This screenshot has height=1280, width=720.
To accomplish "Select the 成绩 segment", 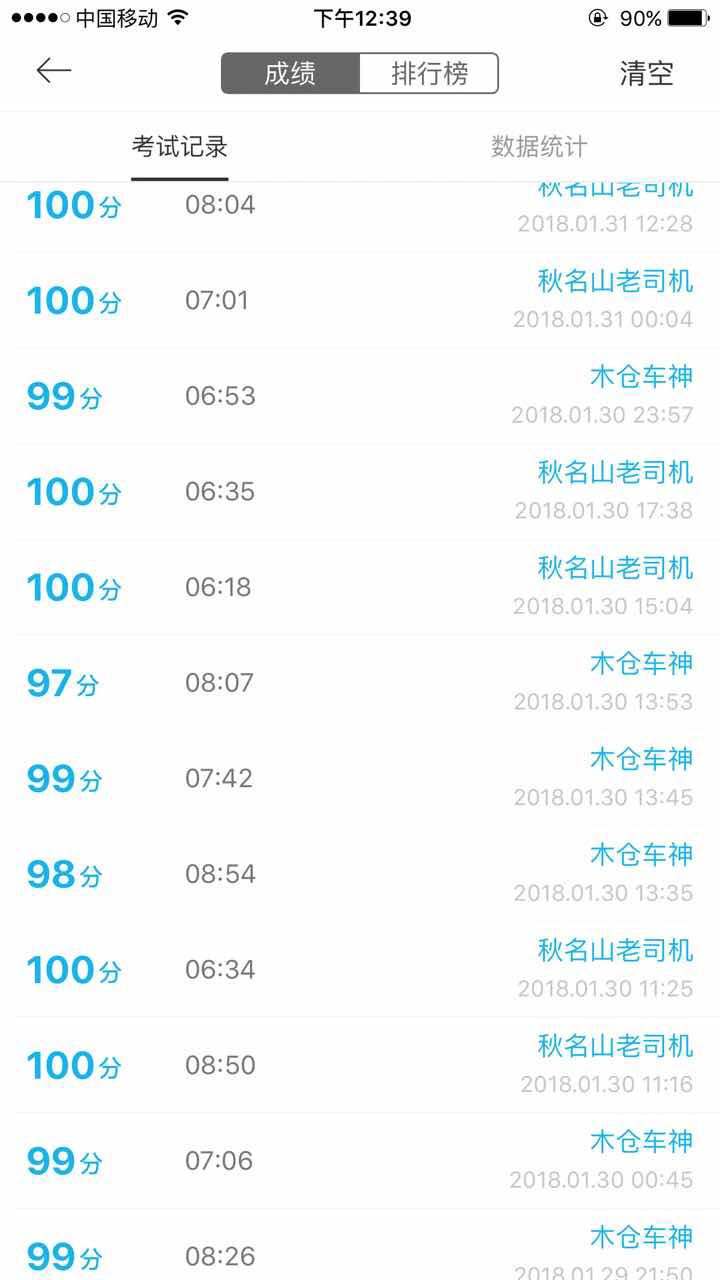I will coord(290,74).
